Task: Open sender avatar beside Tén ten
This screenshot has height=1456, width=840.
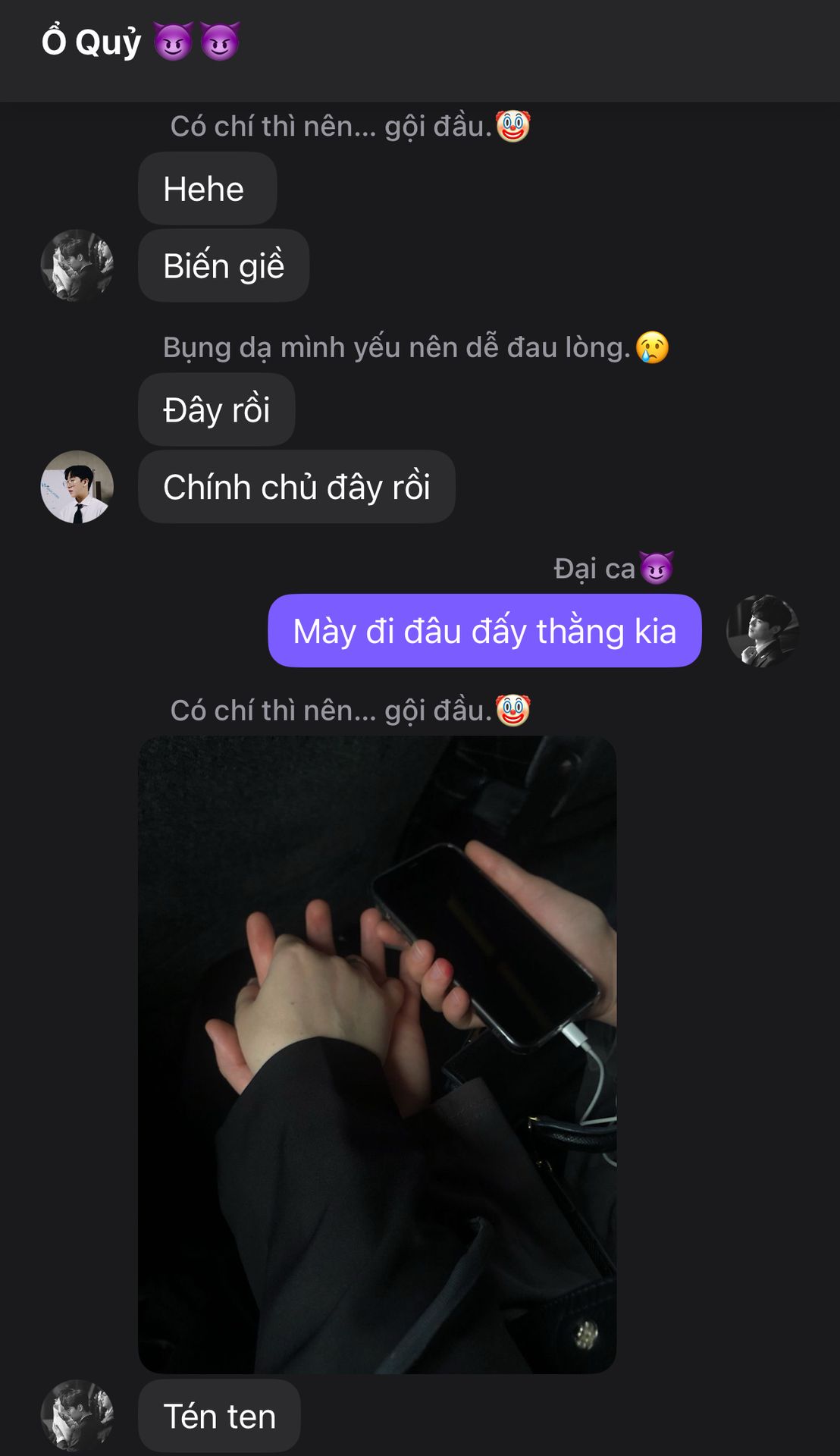Action: coord(77,1415)
